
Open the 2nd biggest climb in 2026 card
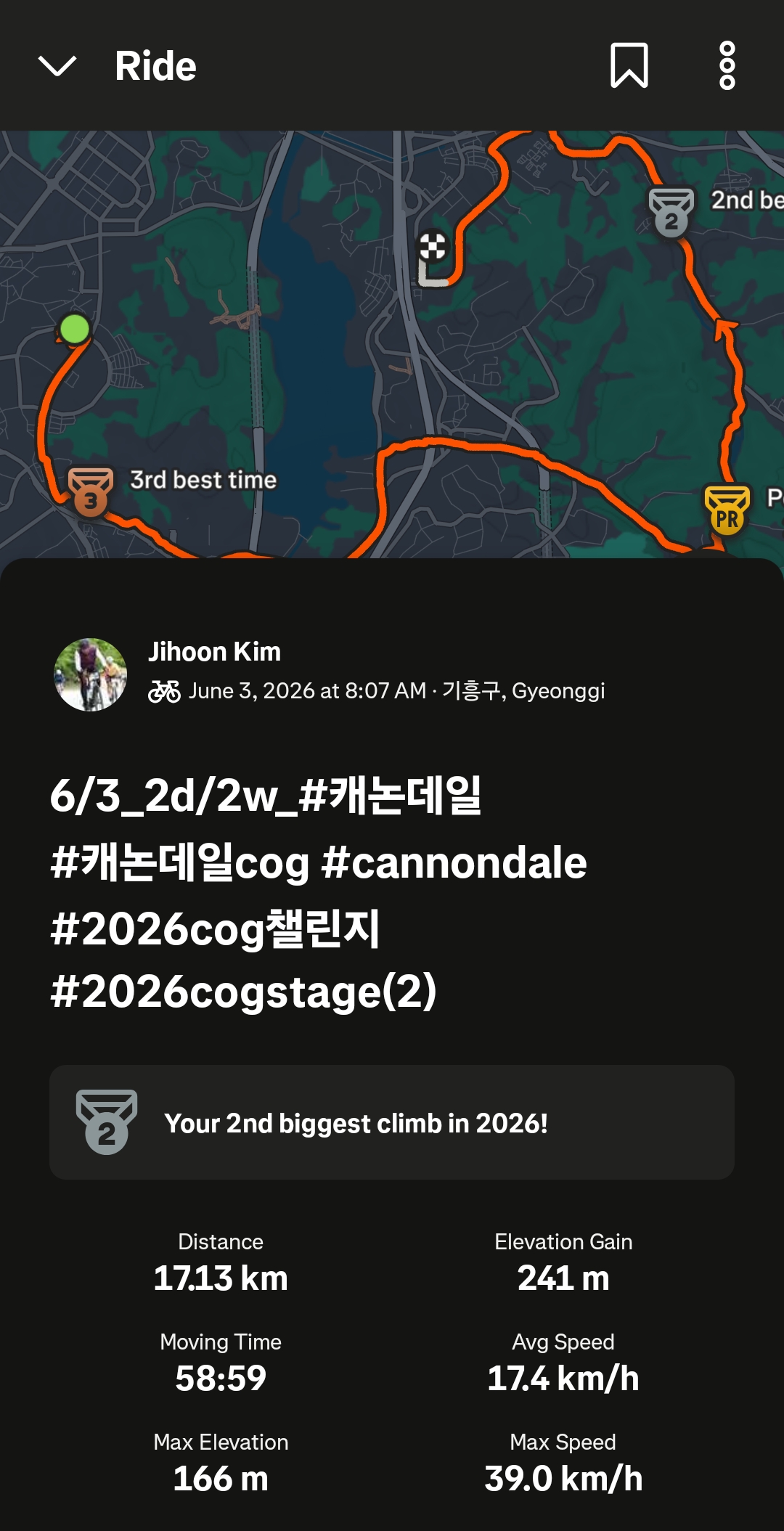click(392, 1122)
